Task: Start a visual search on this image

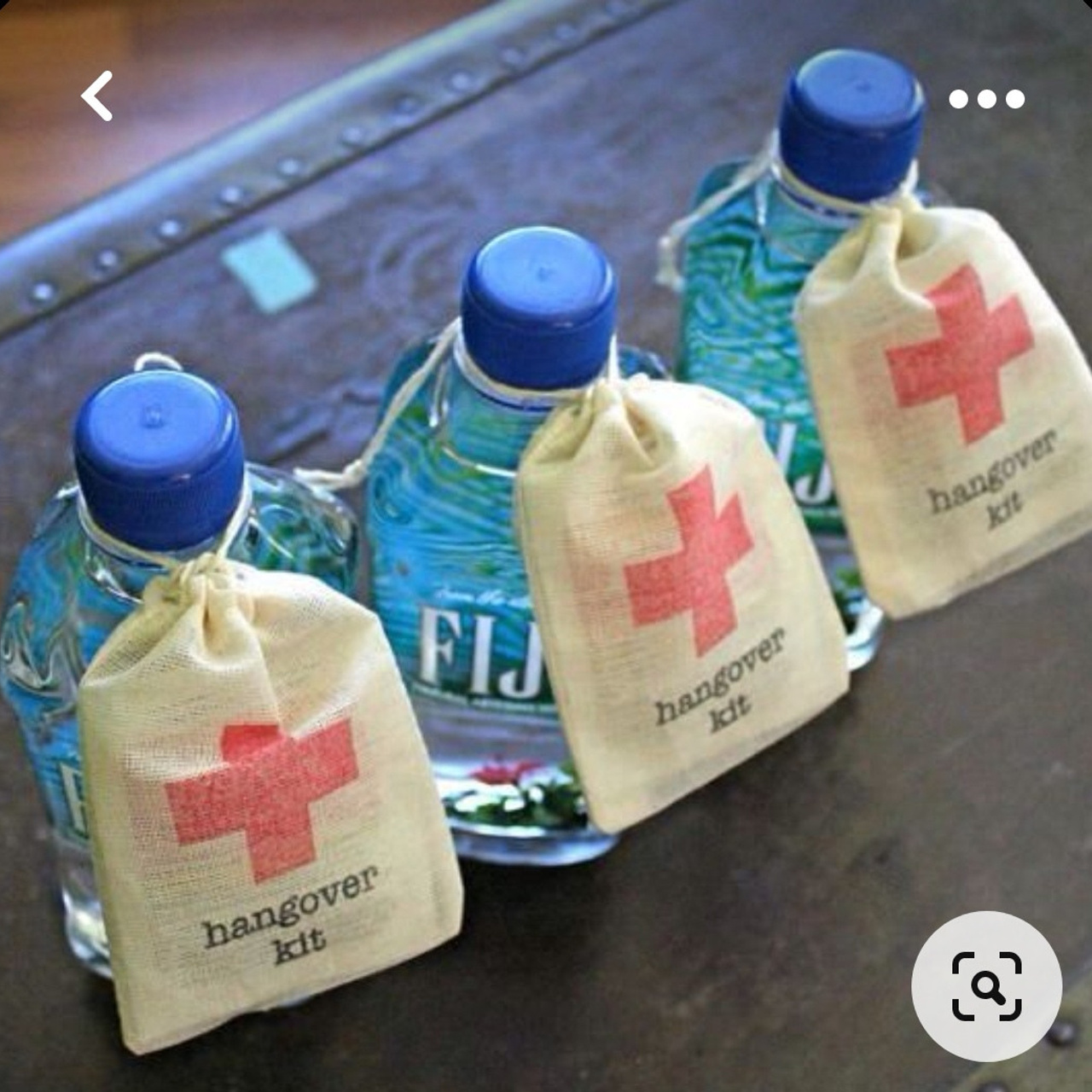Action: pos(986,986)
